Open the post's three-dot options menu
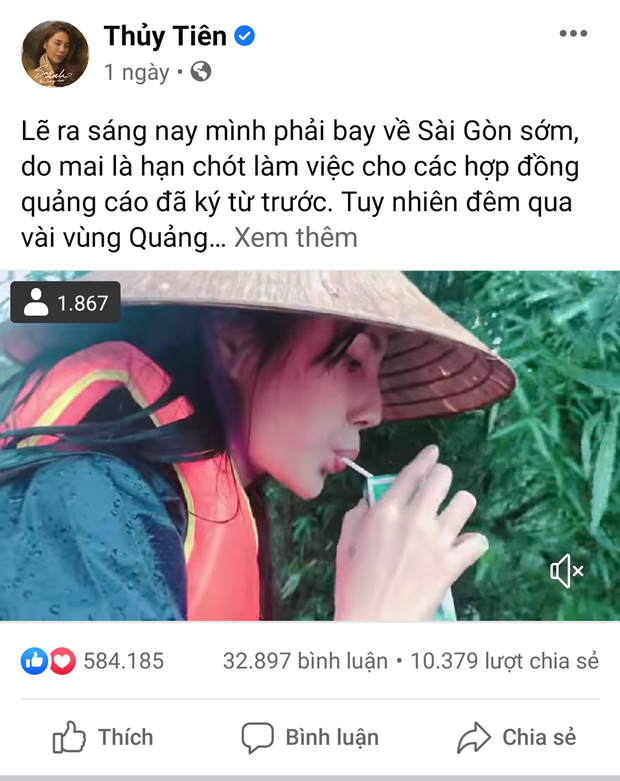620x781 pixels. point(573,35)
